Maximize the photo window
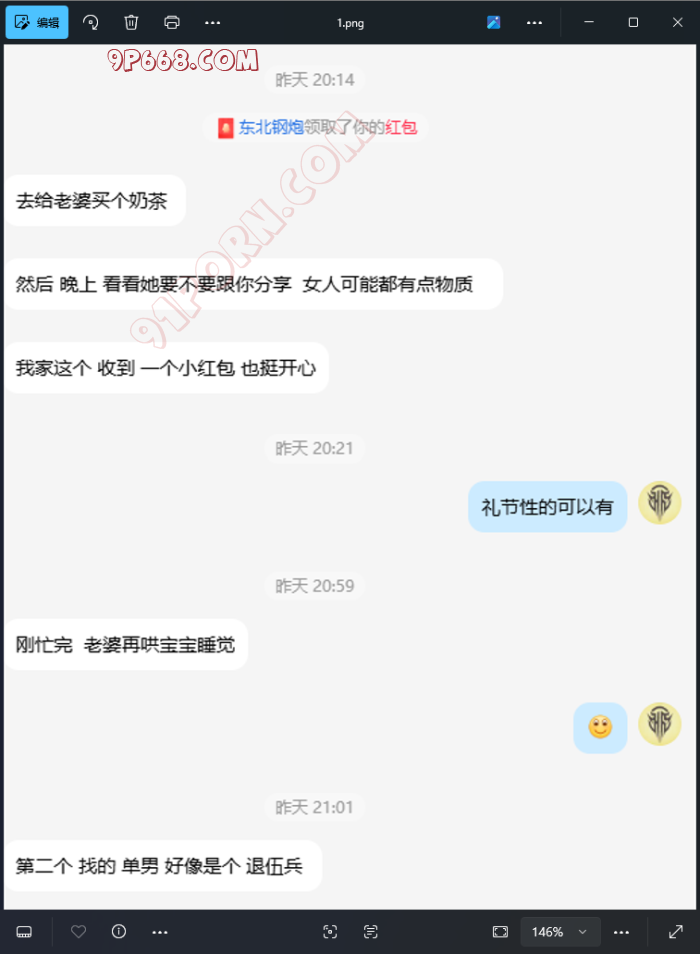 point(633,22)
